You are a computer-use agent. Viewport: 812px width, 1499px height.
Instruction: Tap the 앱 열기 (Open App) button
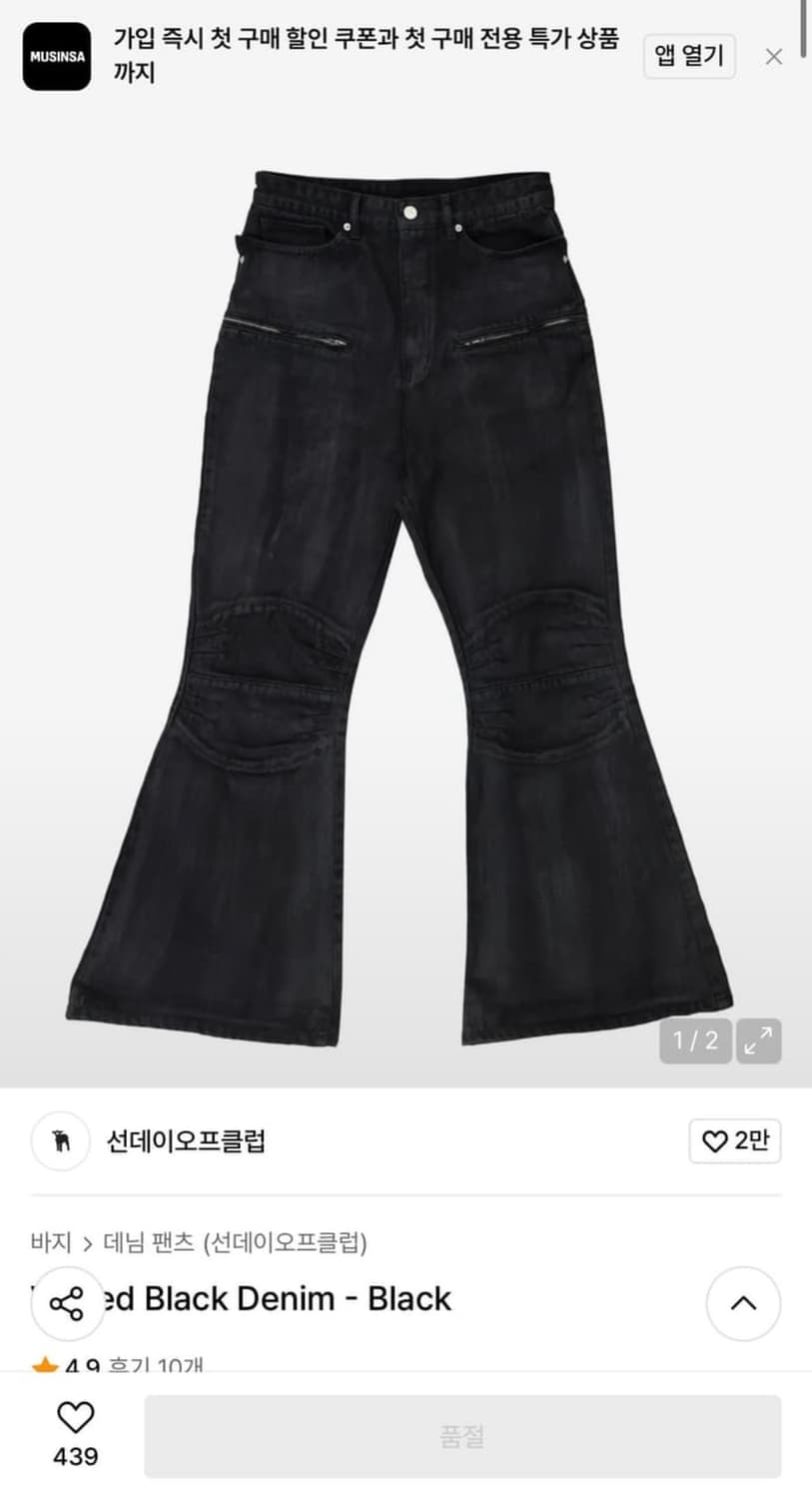pos(688,57)
